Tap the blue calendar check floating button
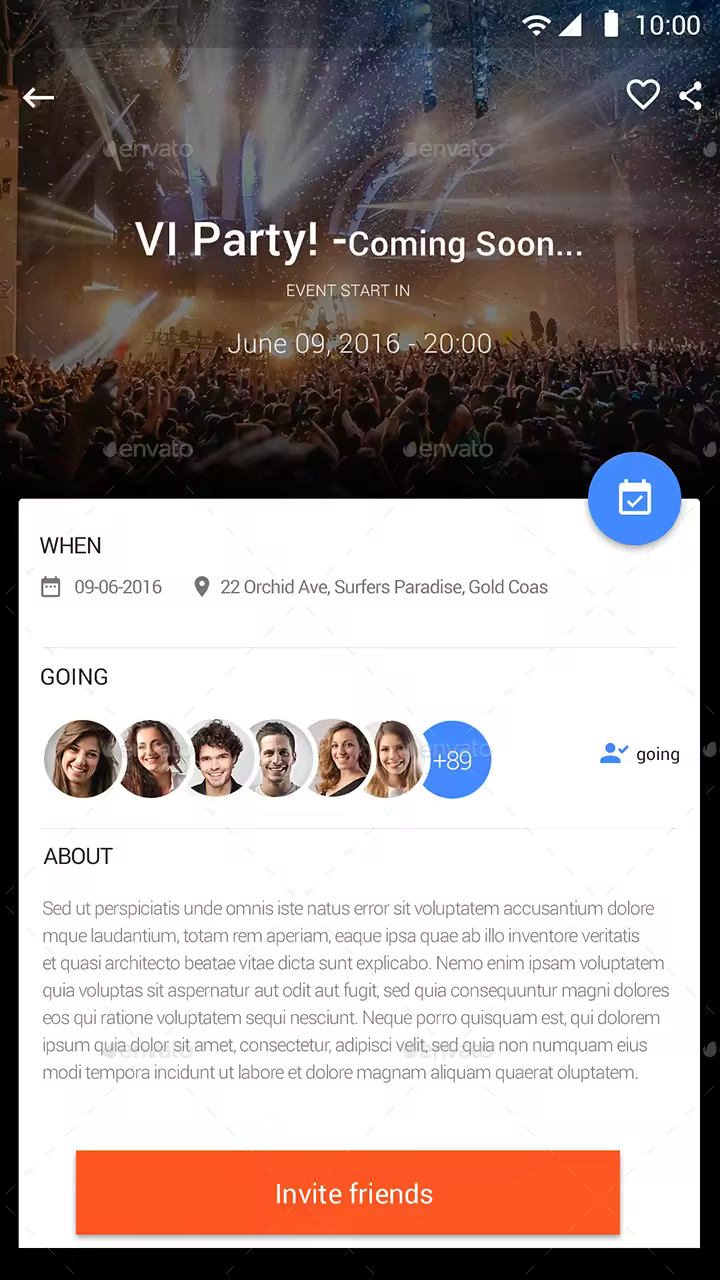720x1280 pixels. [634, 498]
